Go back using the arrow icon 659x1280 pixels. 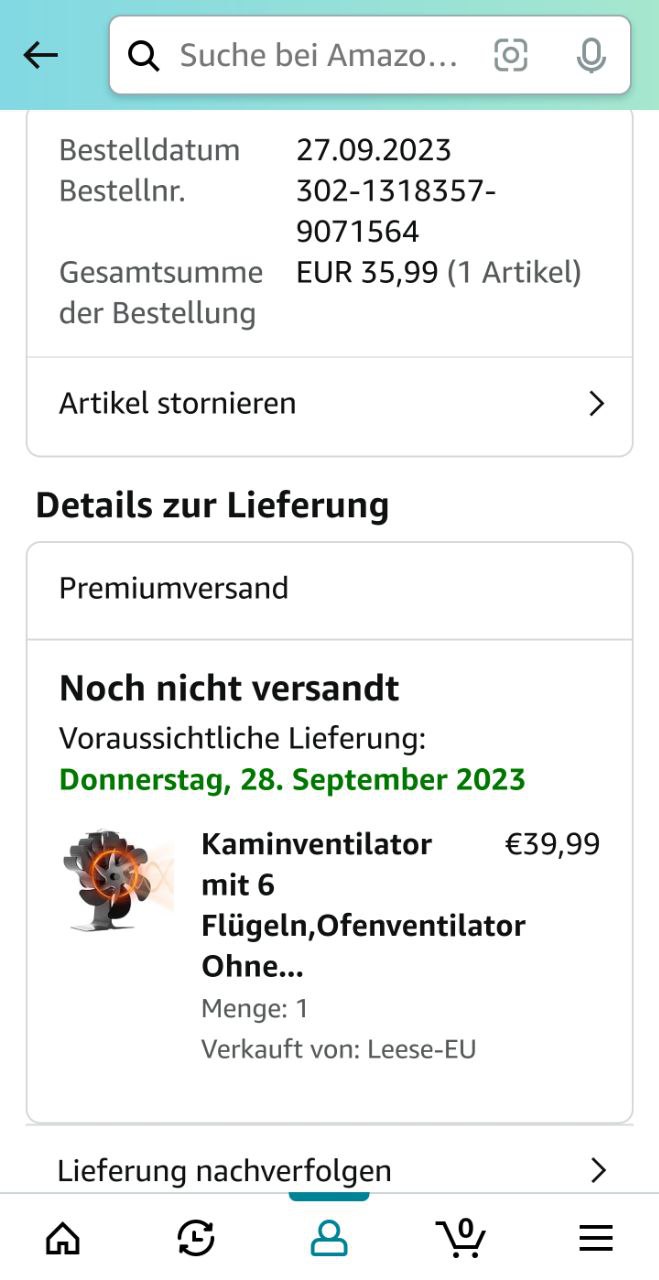(x=41, y=56)
